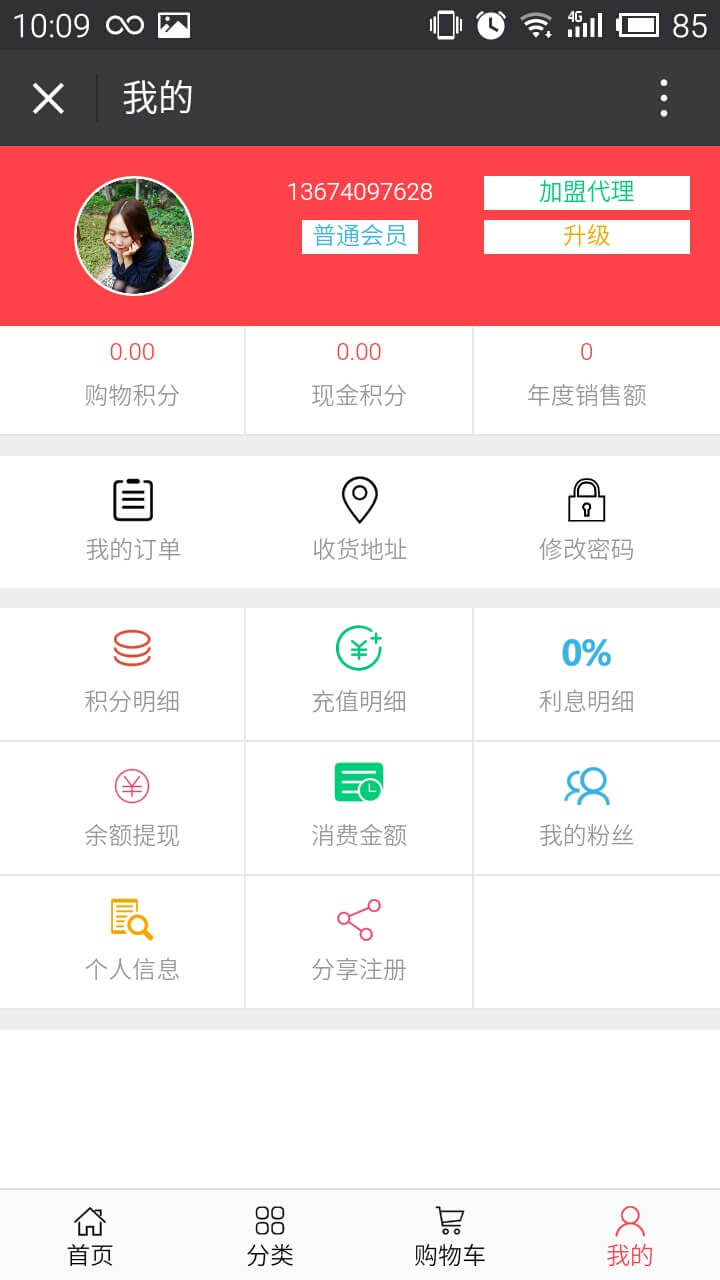Image resolution: width=720 pixels, height=1280 pixels.
Task: Go to the 购物车 cart tab
Action: tap(450, 1236)
